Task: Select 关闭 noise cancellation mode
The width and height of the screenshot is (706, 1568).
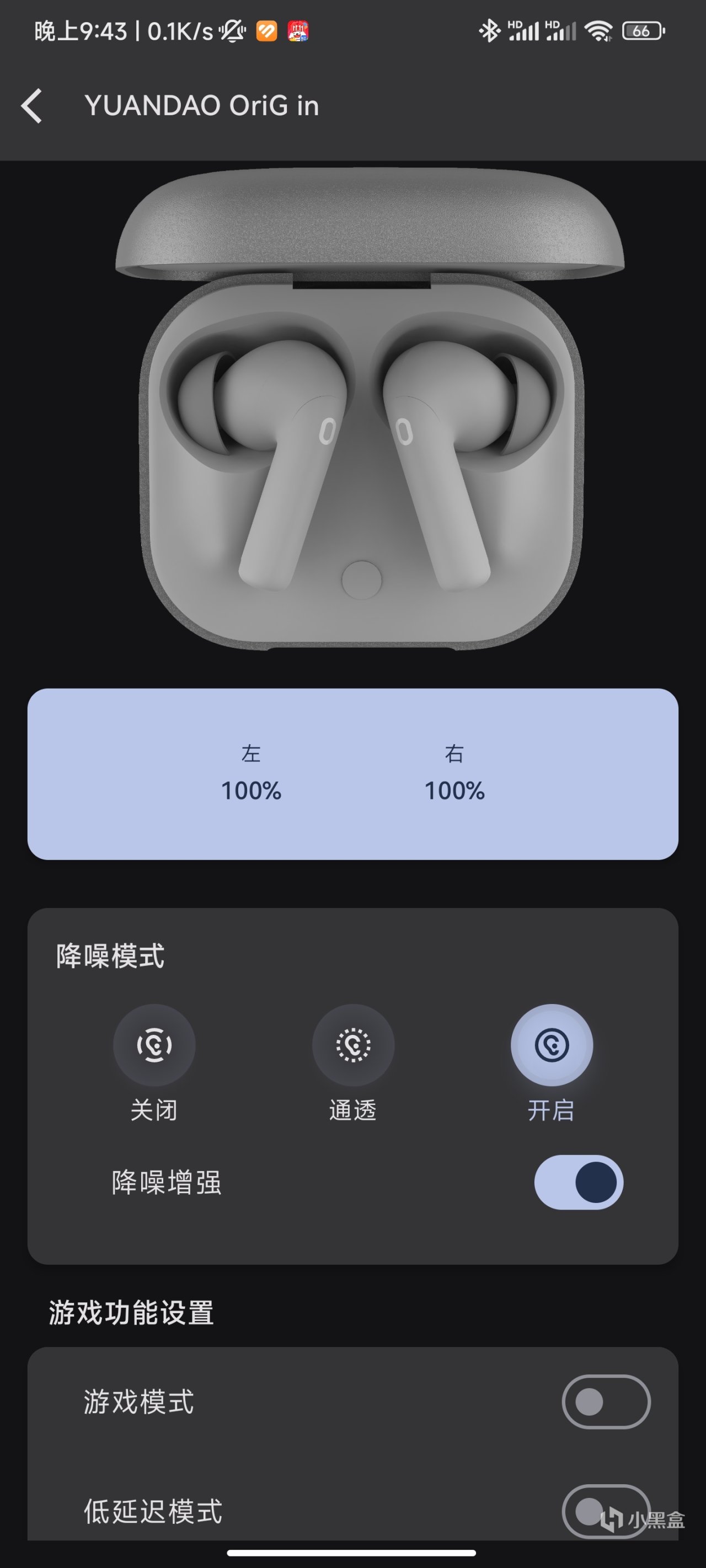Action: [x=154, y=1045]
